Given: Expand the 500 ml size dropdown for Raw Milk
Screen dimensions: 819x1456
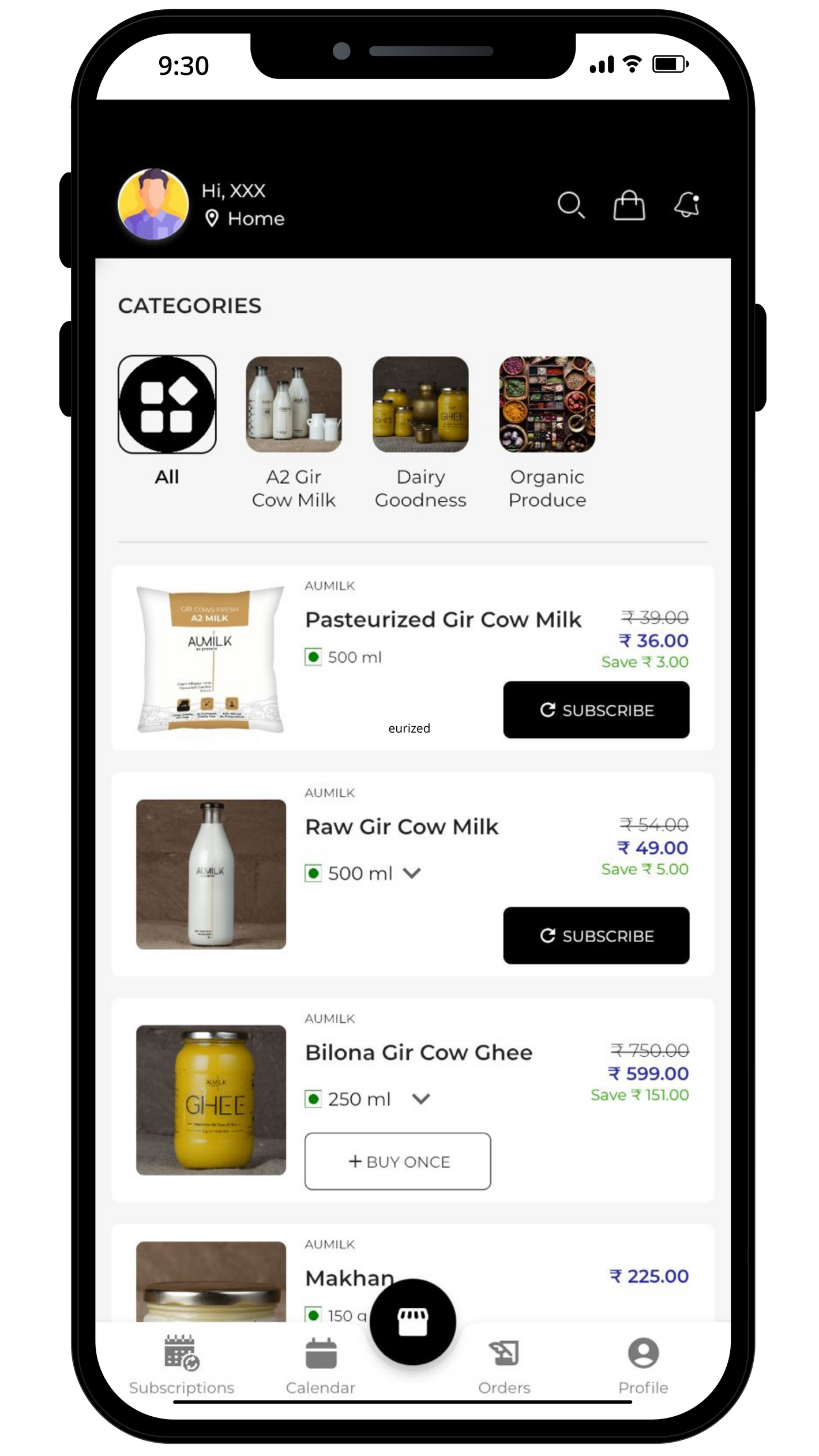Looking at the screenshot, I should pos(412,873).
